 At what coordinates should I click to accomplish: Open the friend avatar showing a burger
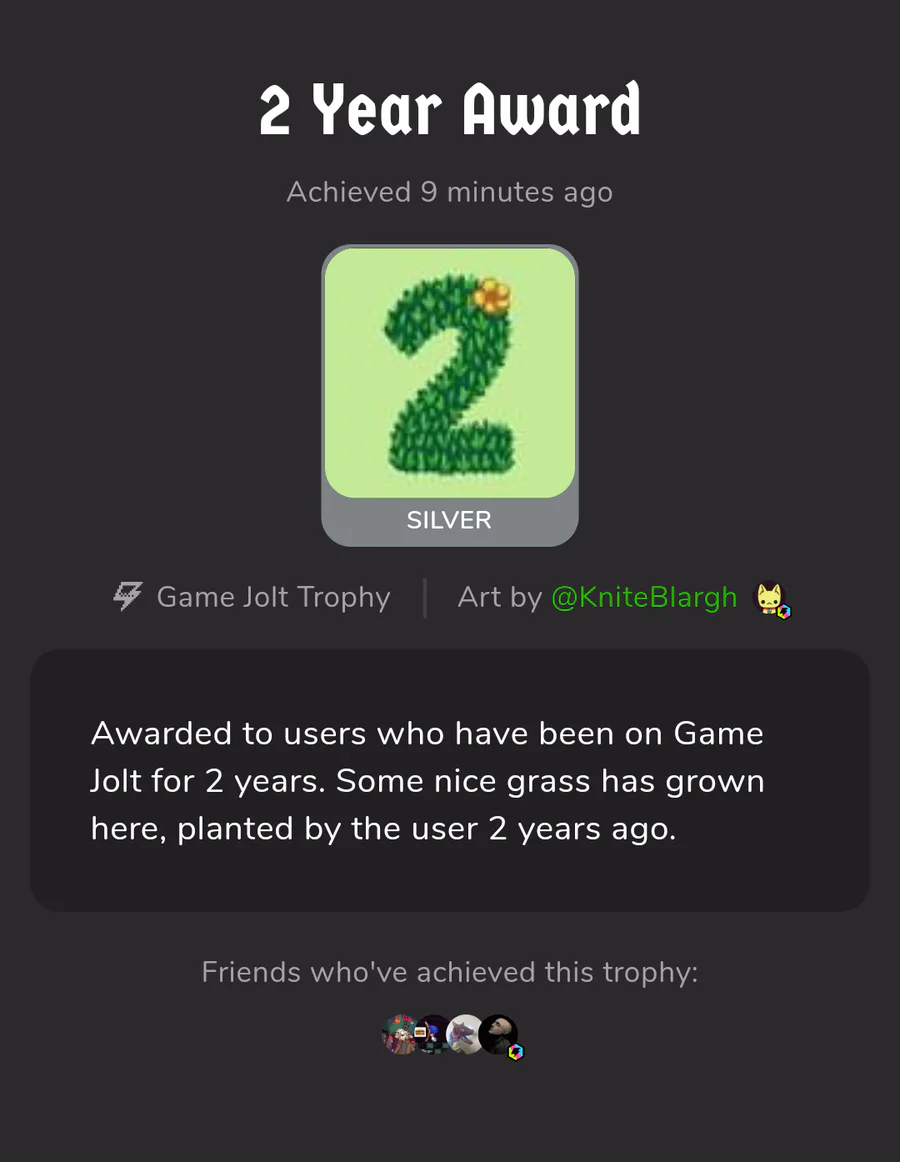coord(433,1034)
